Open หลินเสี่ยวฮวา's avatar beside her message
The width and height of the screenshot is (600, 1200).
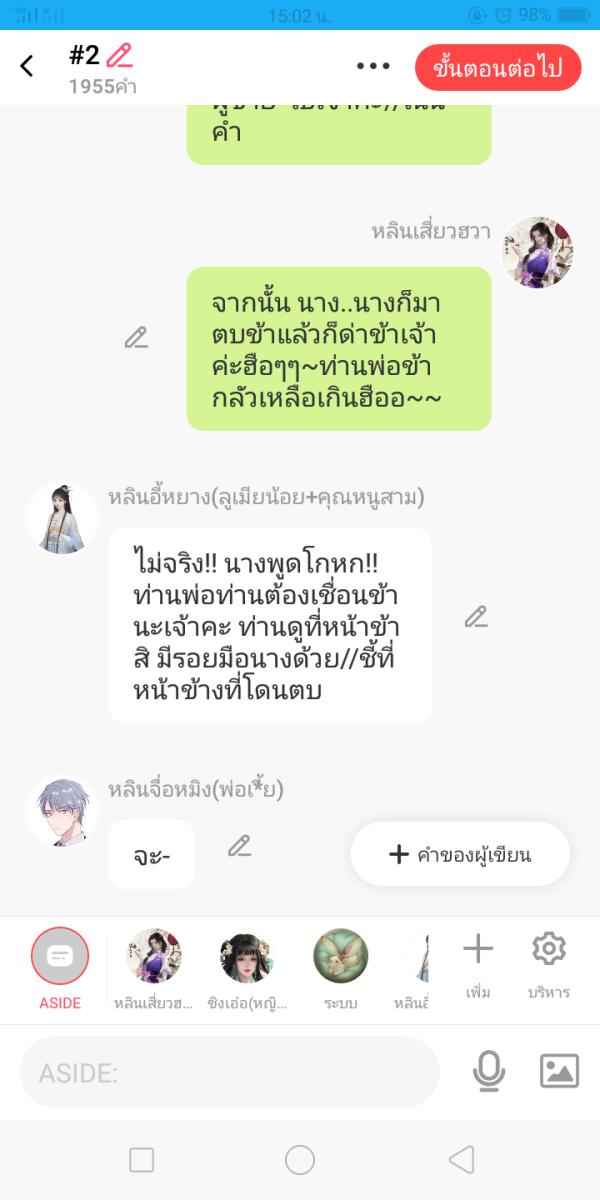[x=537, y=253]
